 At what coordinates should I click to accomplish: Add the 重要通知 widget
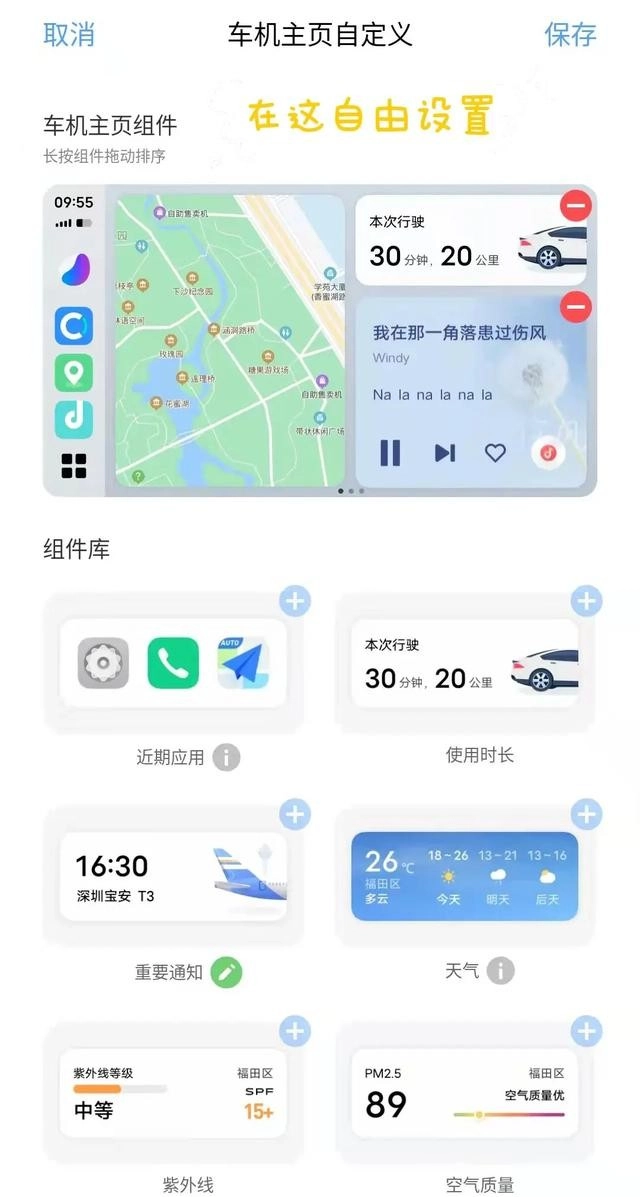point(295,815)
